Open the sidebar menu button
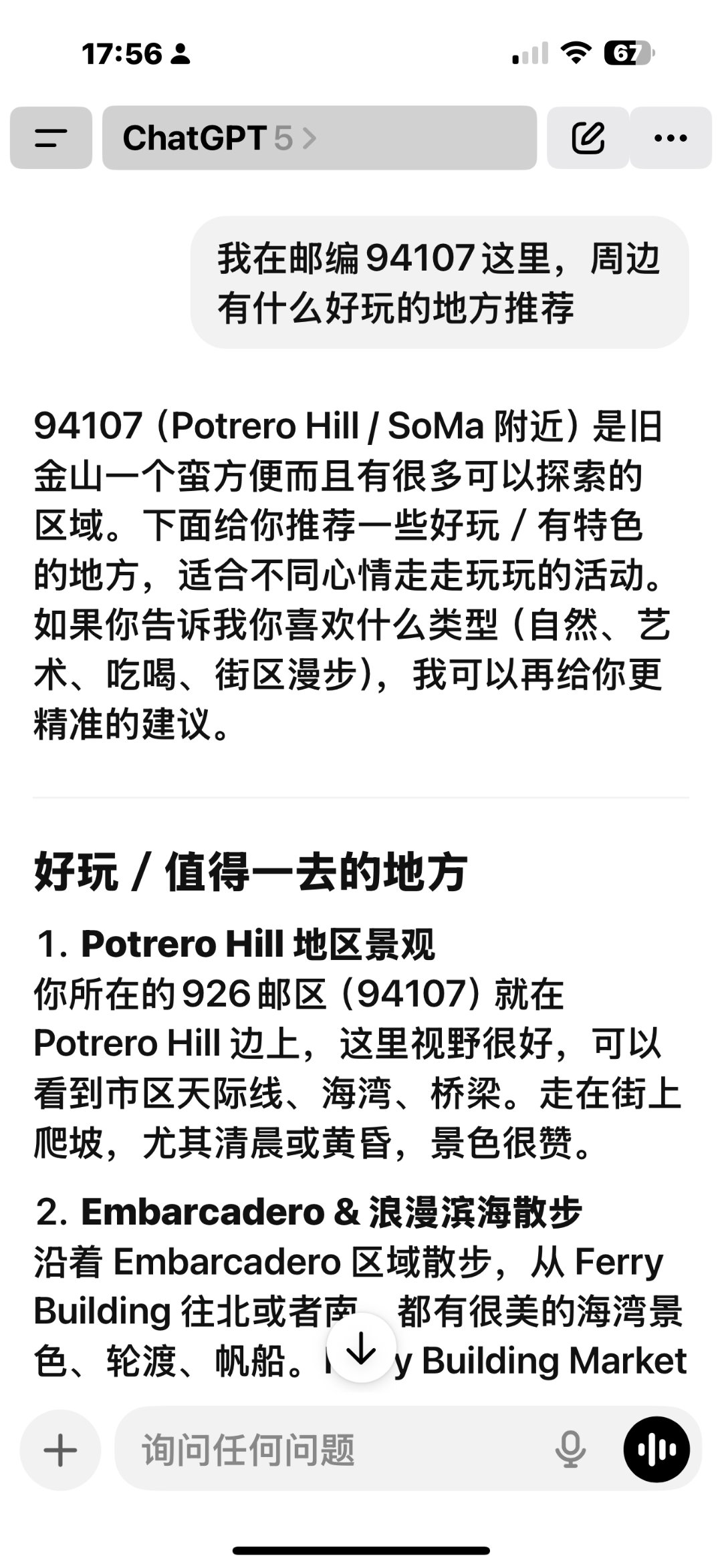This screenshot has width=722, height=1568. (x=51, y=138)
